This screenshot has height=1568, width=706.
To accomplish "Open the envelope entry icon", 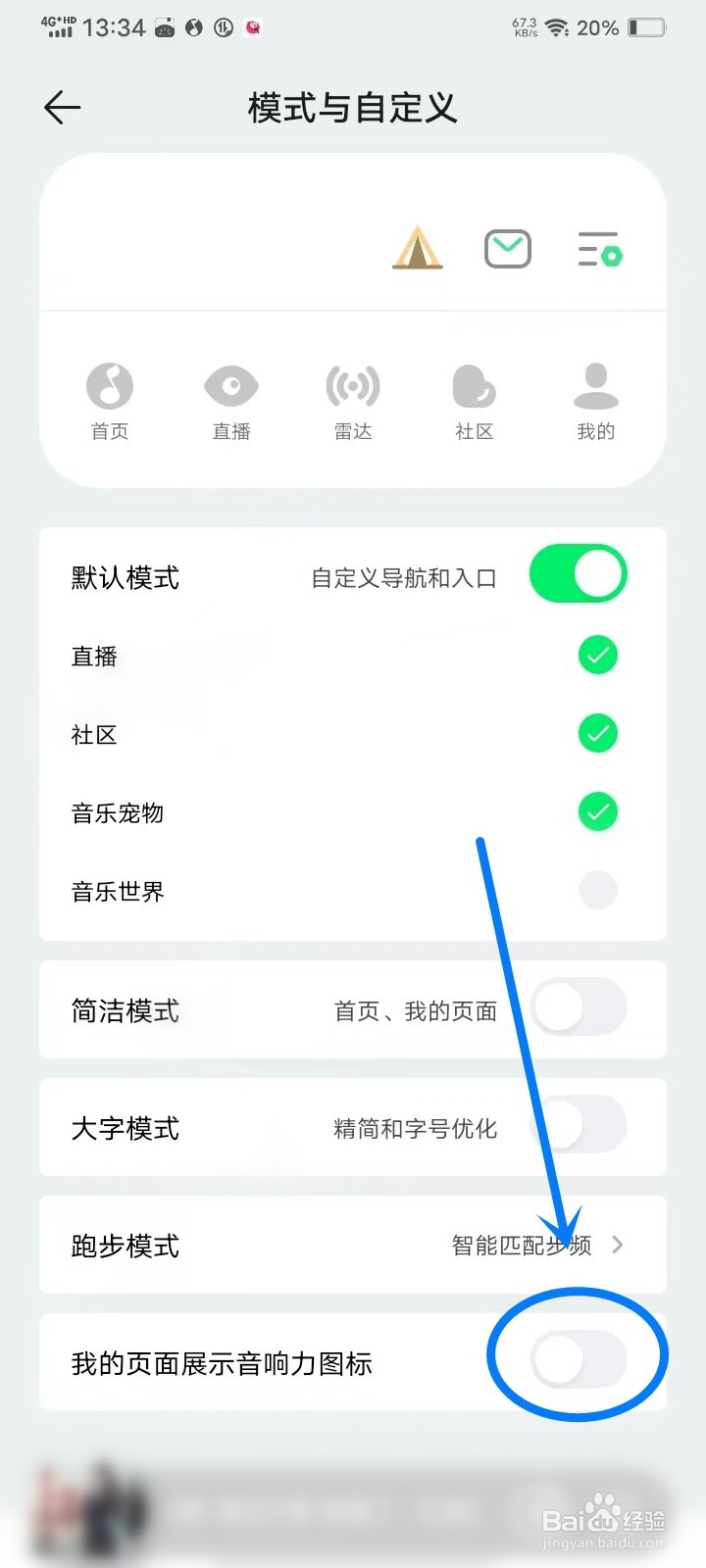I will [508, 250].
